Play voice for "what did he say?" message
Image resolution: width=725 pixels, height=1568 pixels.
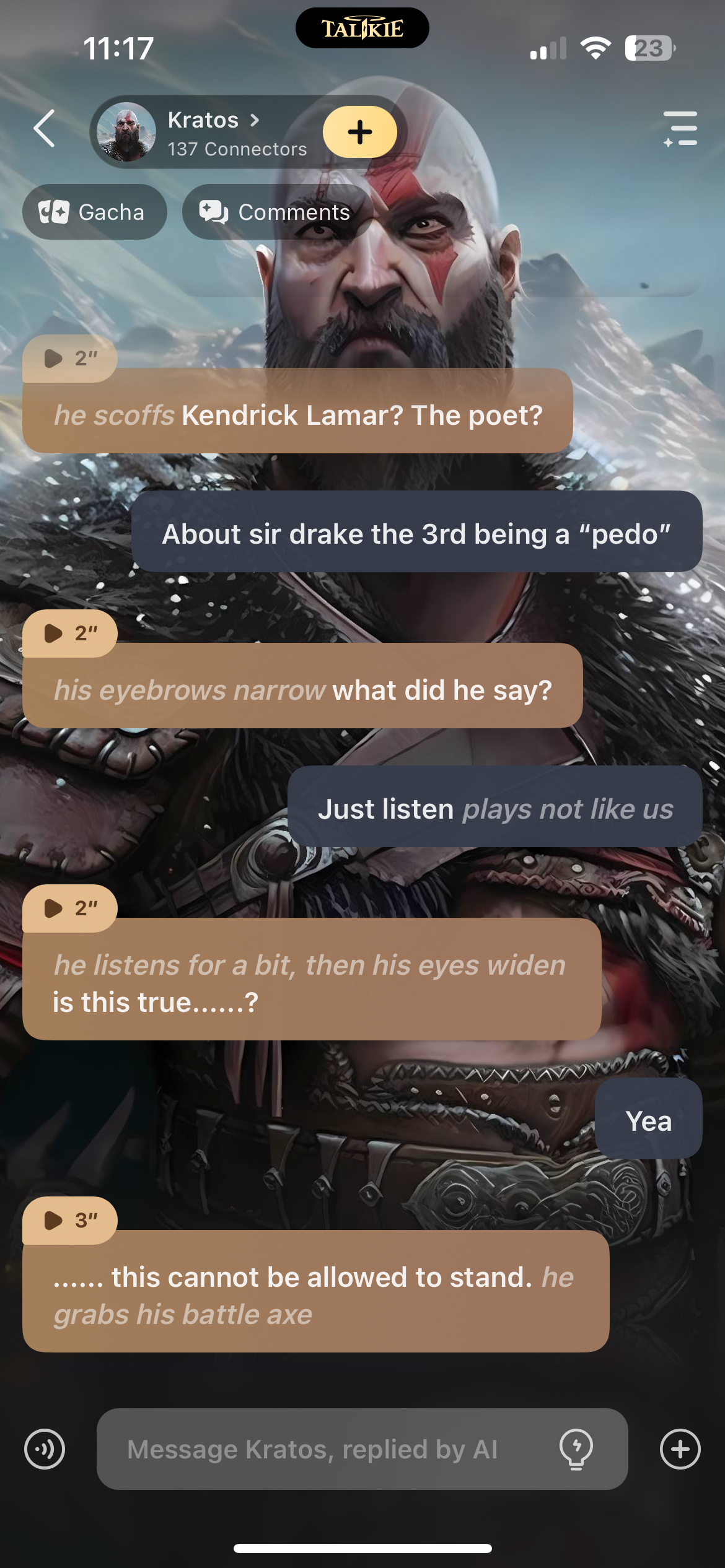(69, 633)
